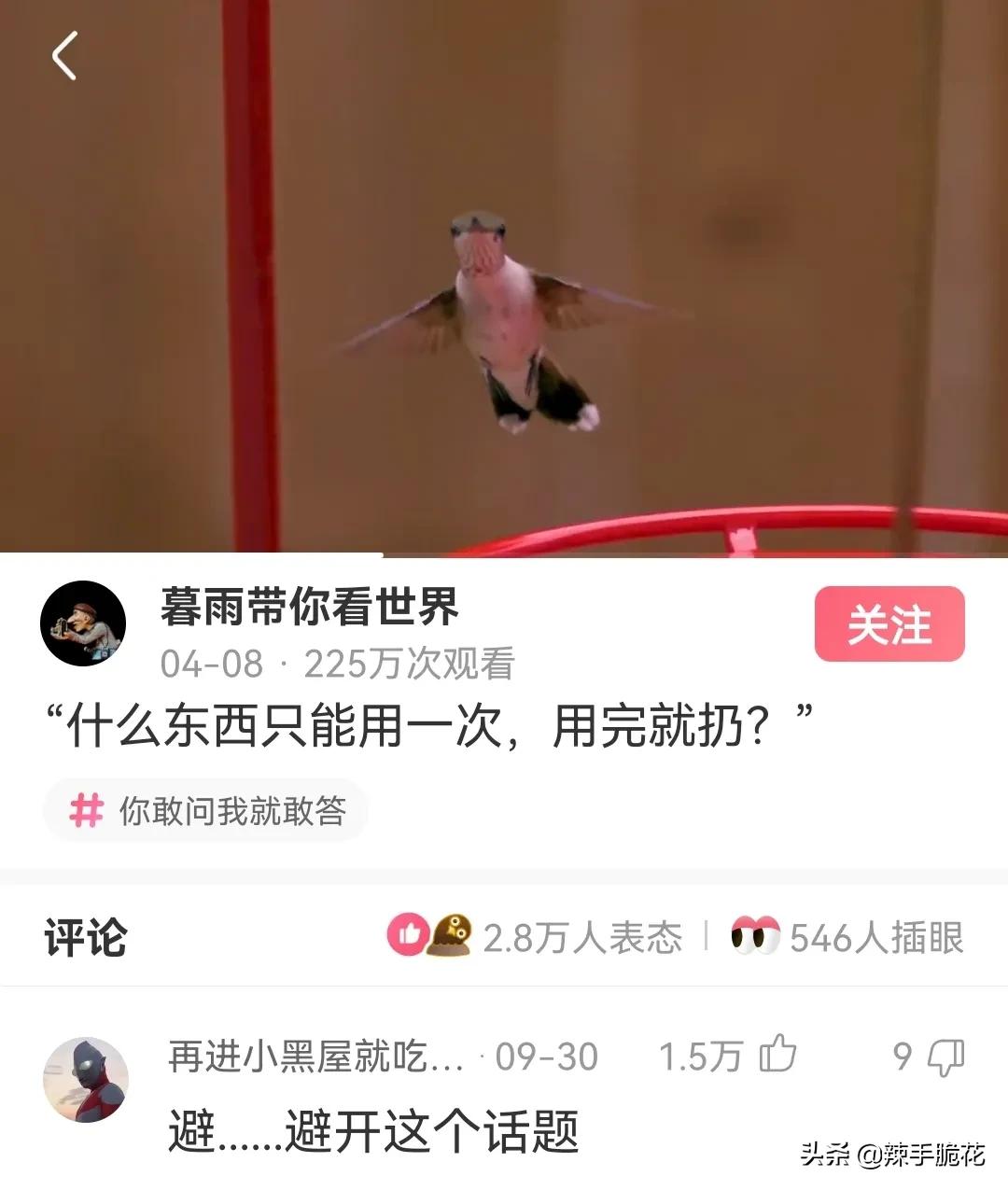This screenshot has width=1008, height=1190.
Task: Tap the 225万次观看 view count
Action: coord(409,663)
